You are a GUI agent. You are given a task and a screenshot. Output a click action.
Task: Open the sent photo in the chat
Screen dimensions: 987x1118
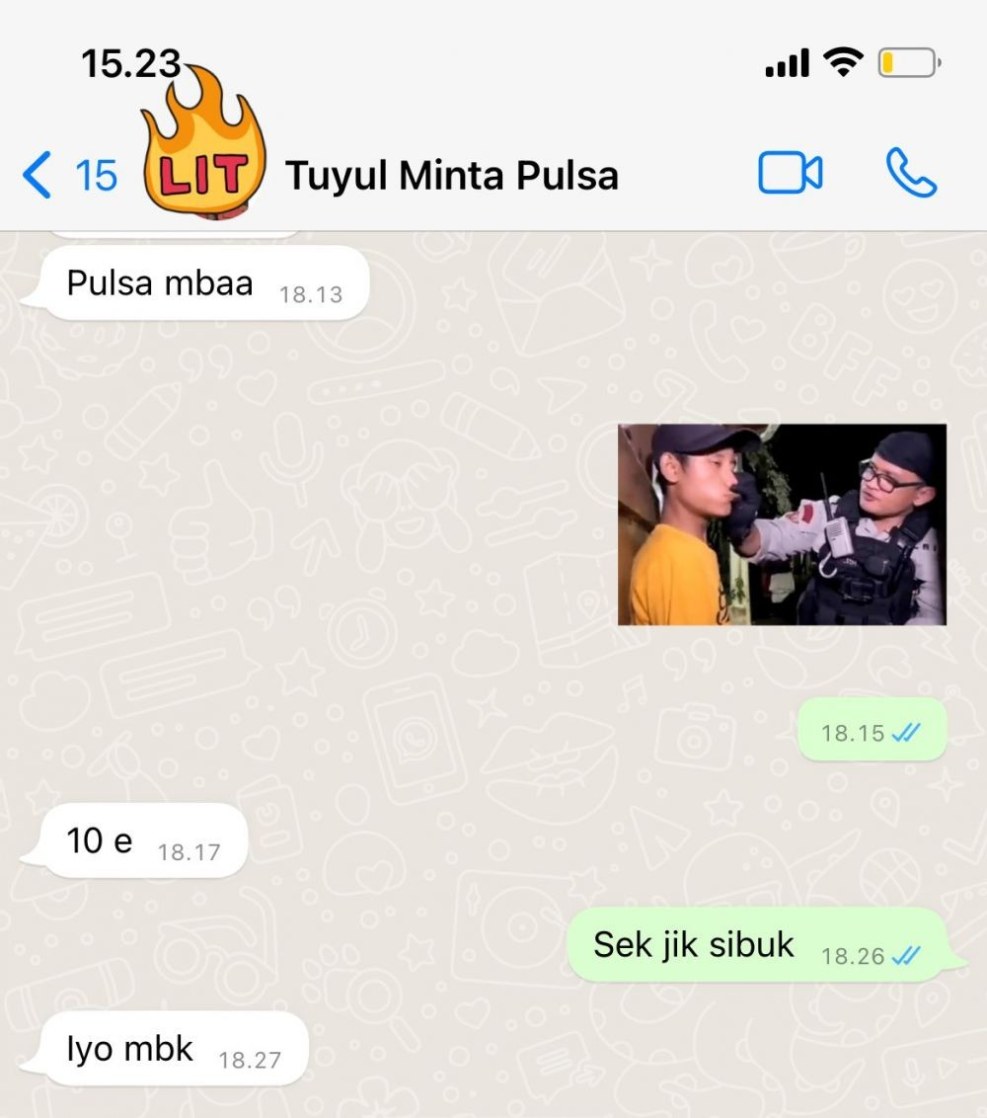(781, 524)
